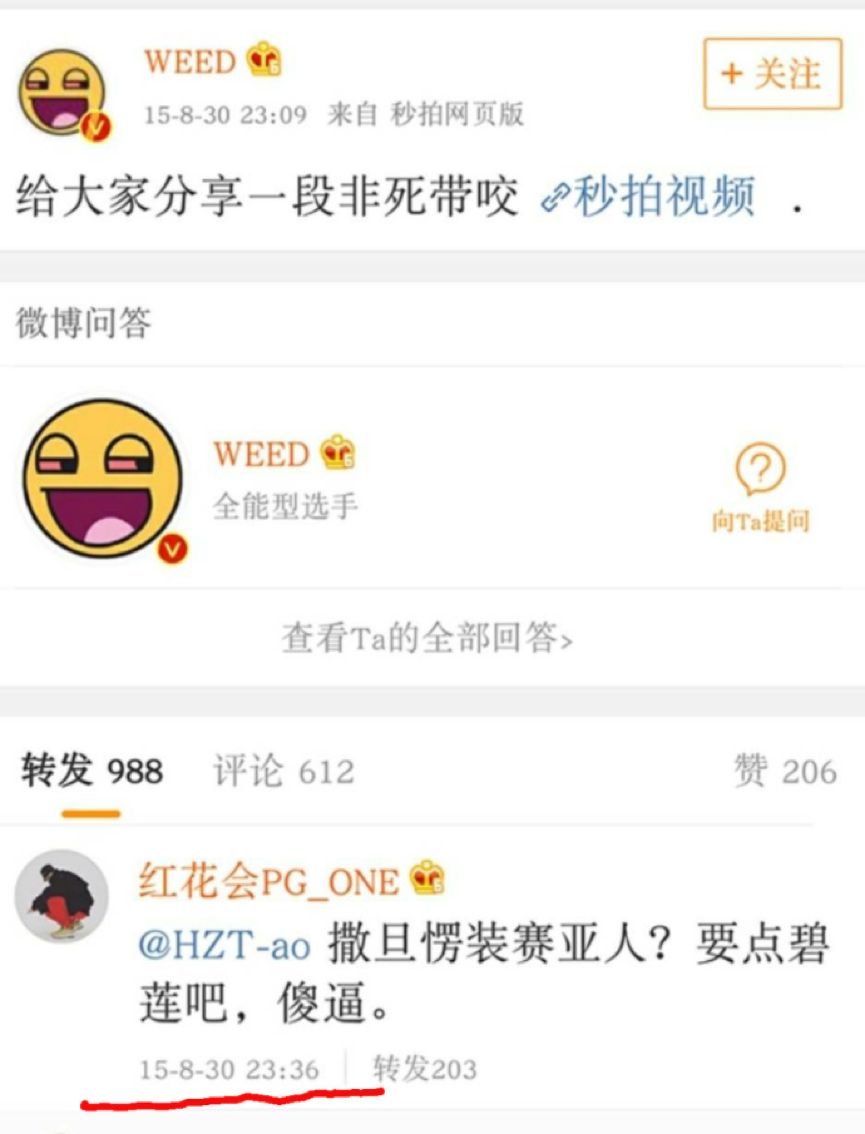Follow WEED with the 关注 button
Screen dimensions: 865x1134
pos(774,74)
